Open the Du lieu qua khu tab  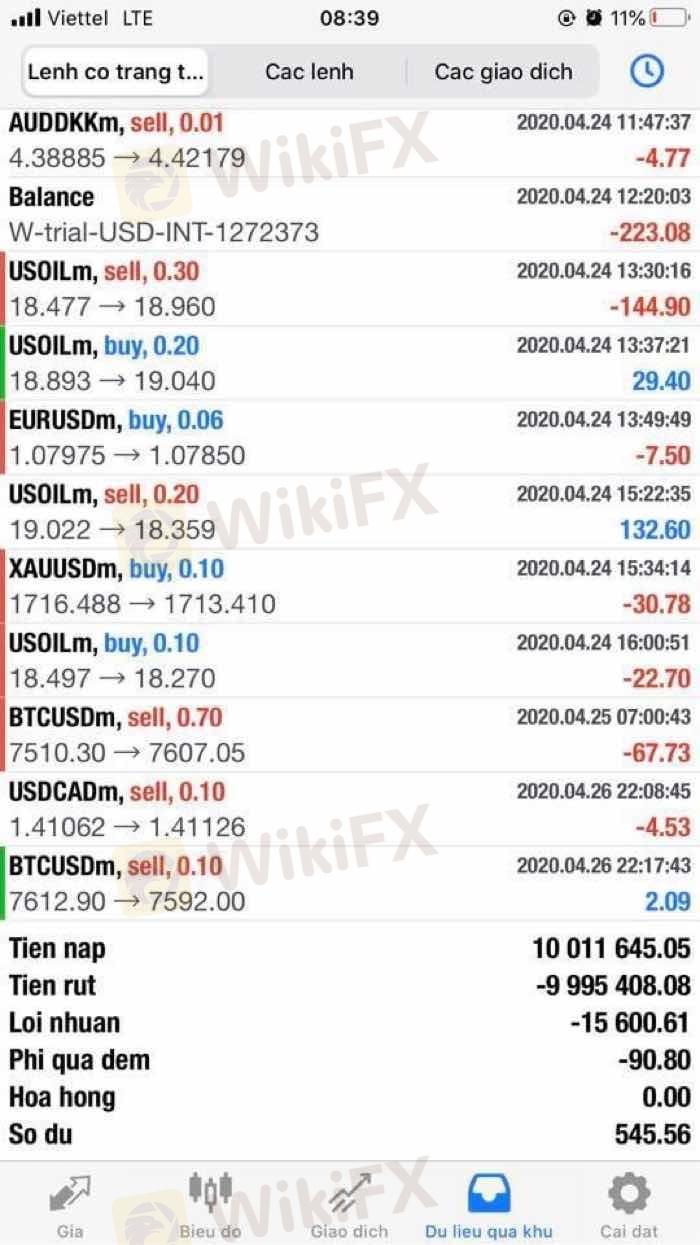coord(489,1206)
